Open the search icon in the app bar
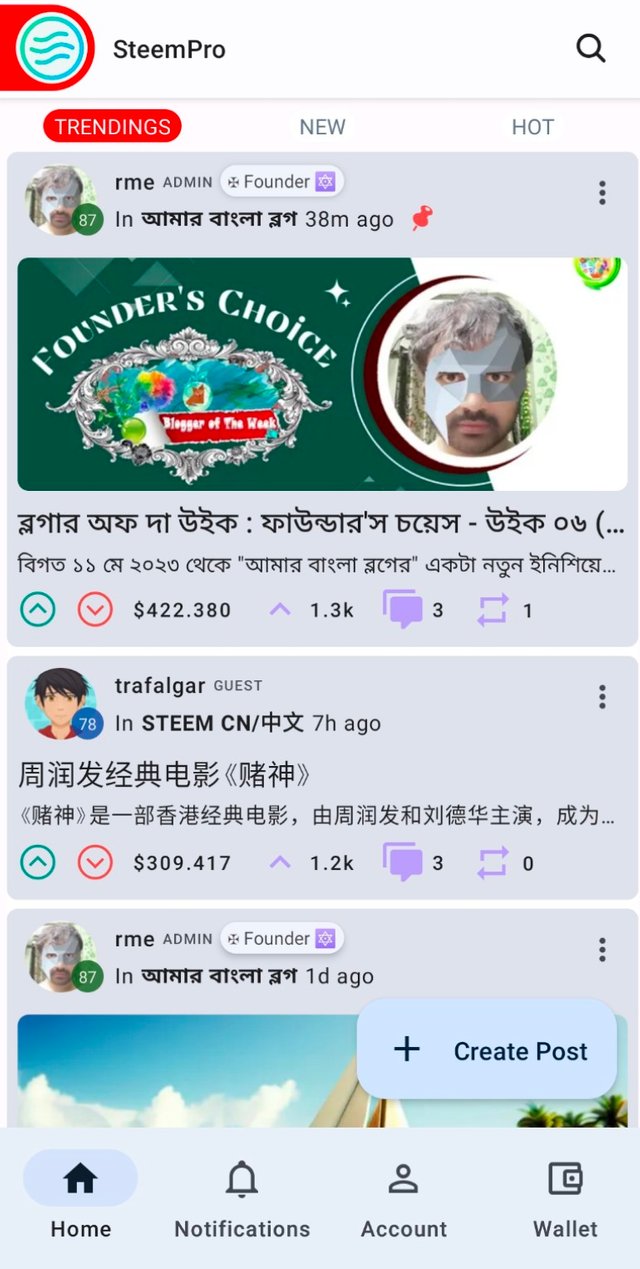The image size is (640, 1269). tap(591, 48)
